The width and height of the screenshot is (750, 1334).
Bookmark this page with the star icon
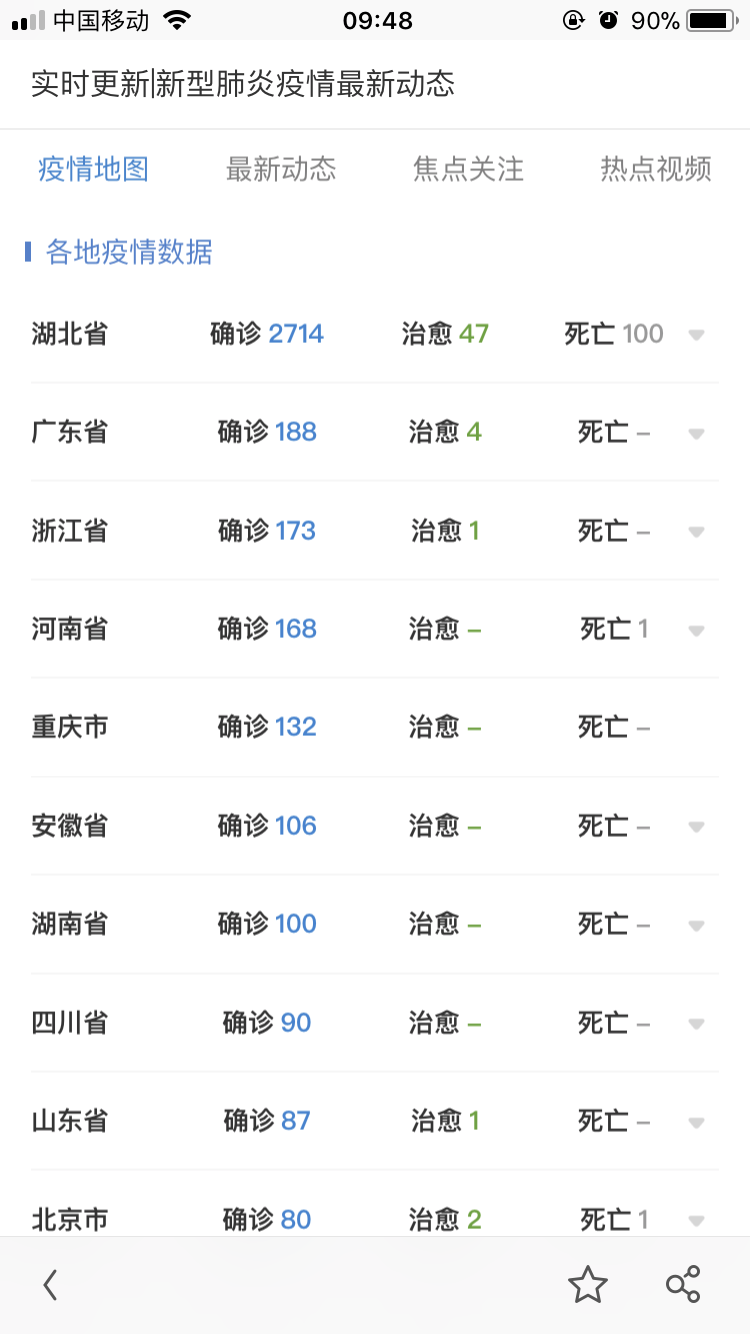pyautogui.click(x=587, y=1285)
